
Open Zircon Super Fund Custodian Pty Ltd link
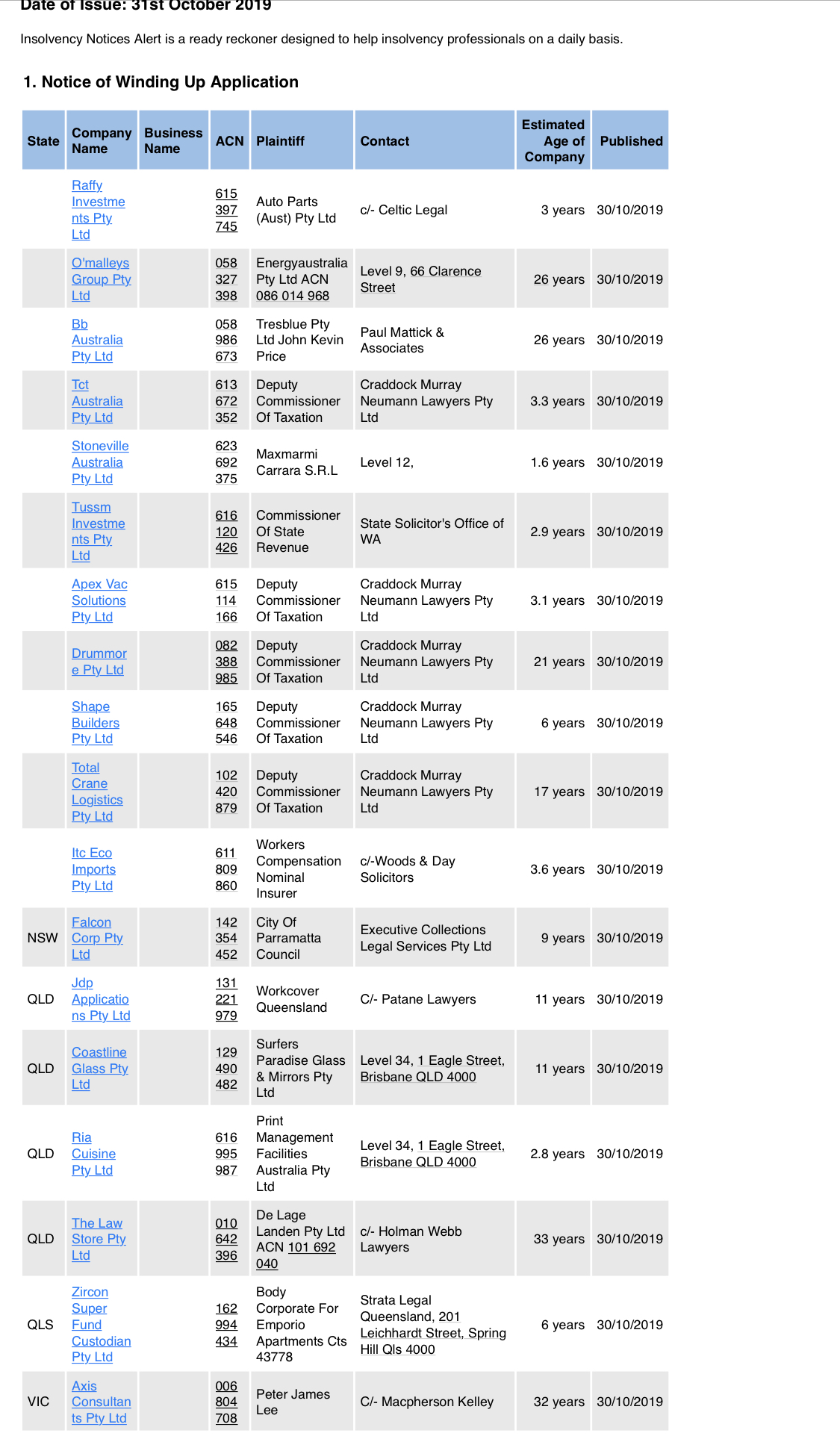coord(102,1324)
